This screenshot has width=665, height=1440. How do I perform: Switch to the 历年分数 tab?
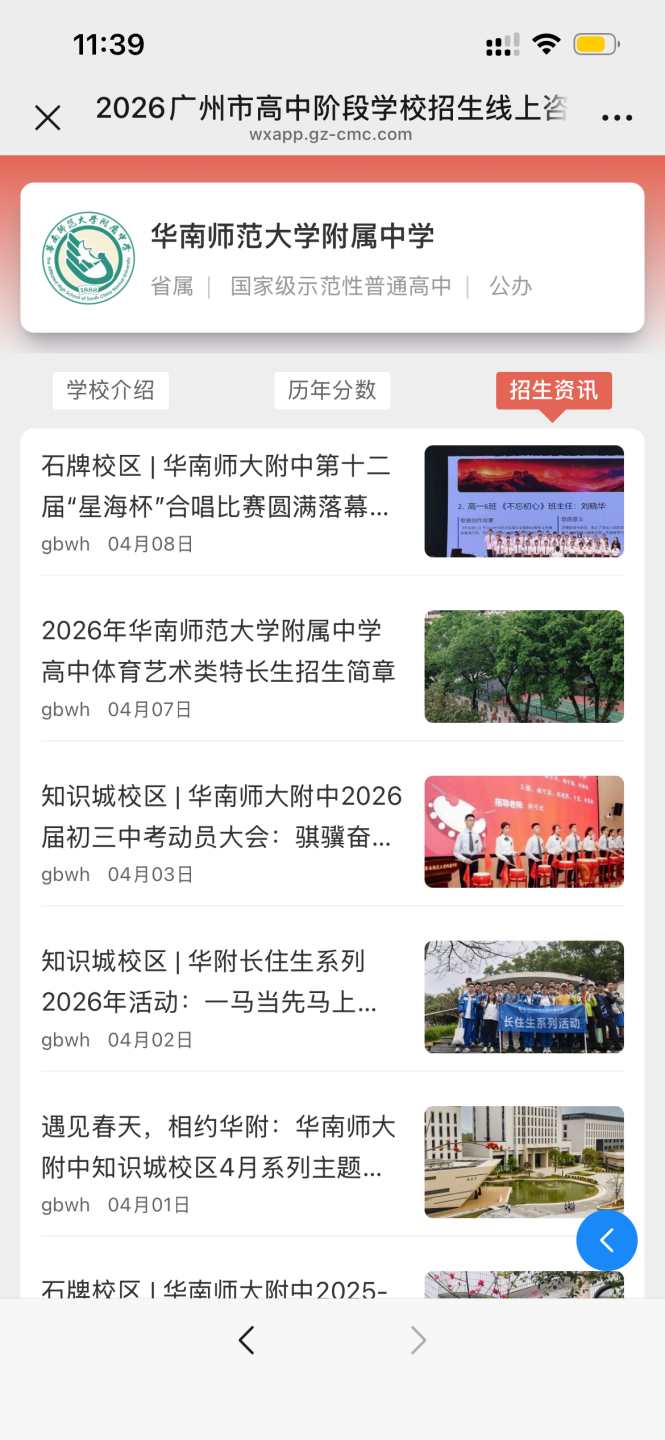pyautogui.click(x=332, y=390)
